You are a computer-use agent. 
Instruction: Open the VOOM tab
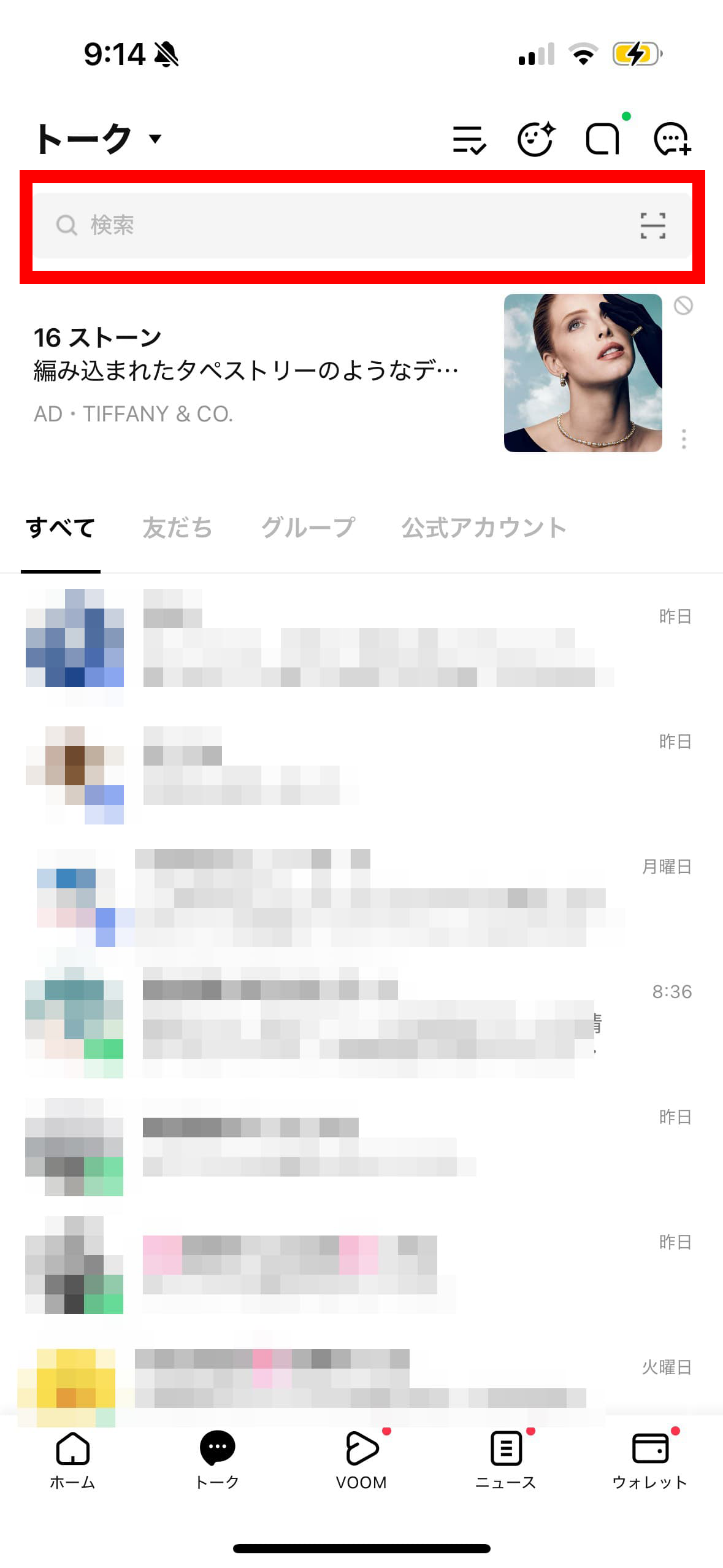pos(362,1460)
